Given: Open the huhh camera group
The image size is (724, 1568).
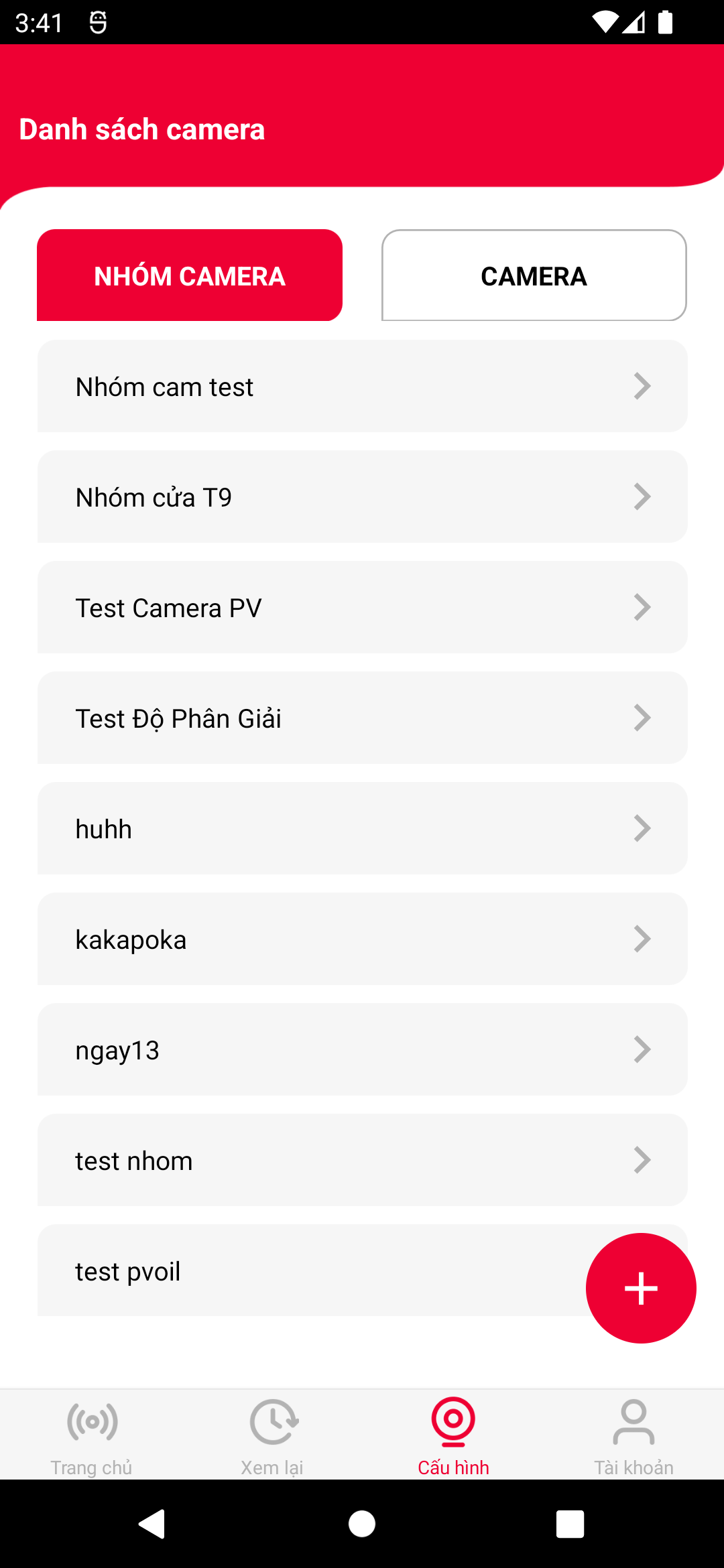Looking at the screenshot, I should (x=362, y=829).
